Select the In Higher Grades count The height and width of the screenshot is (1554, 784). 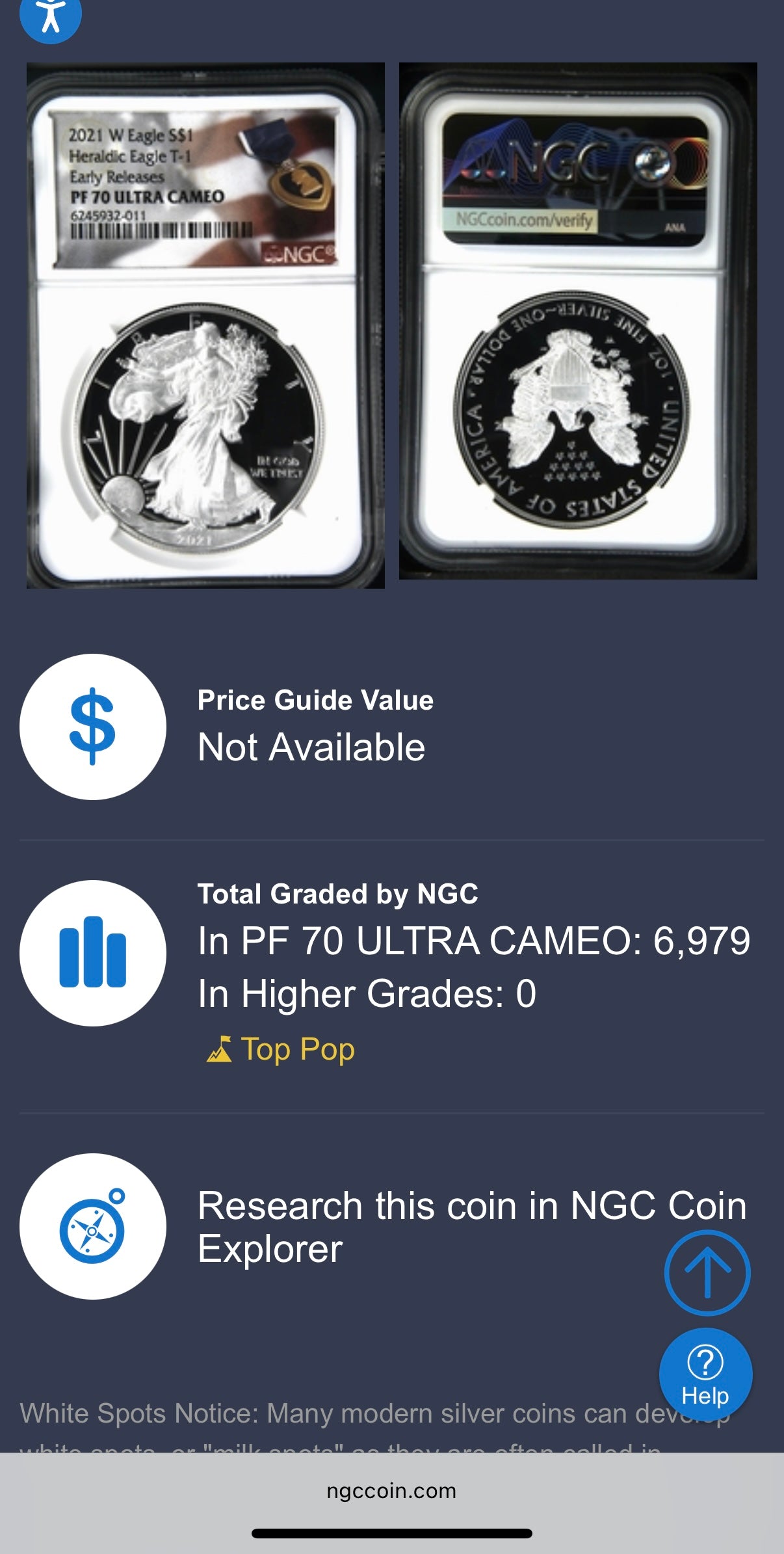click(x=366, y=994)
